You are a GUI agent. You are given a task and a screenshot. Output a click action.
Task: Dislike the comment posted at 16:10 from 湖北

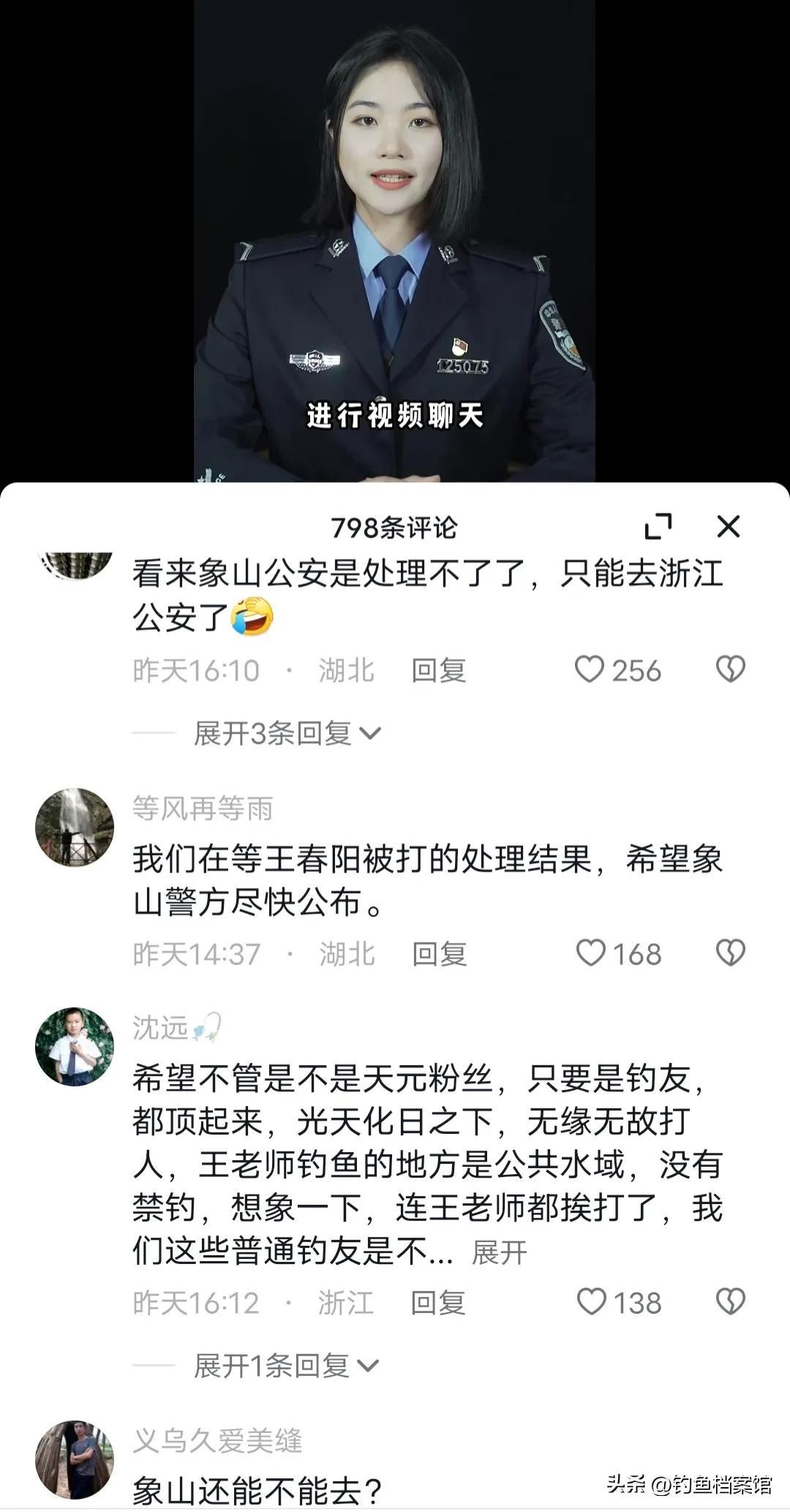click(730, 669)
